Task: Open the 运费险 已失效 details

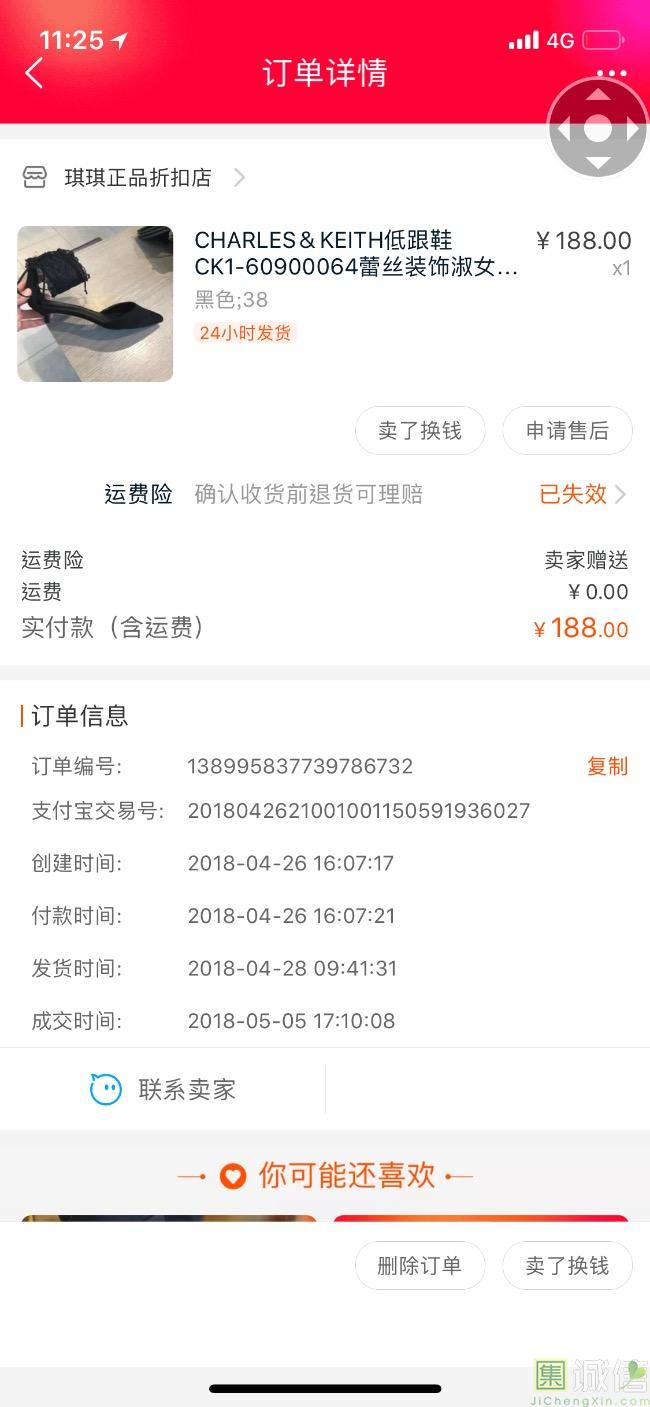Action: (x=582, y=494)
